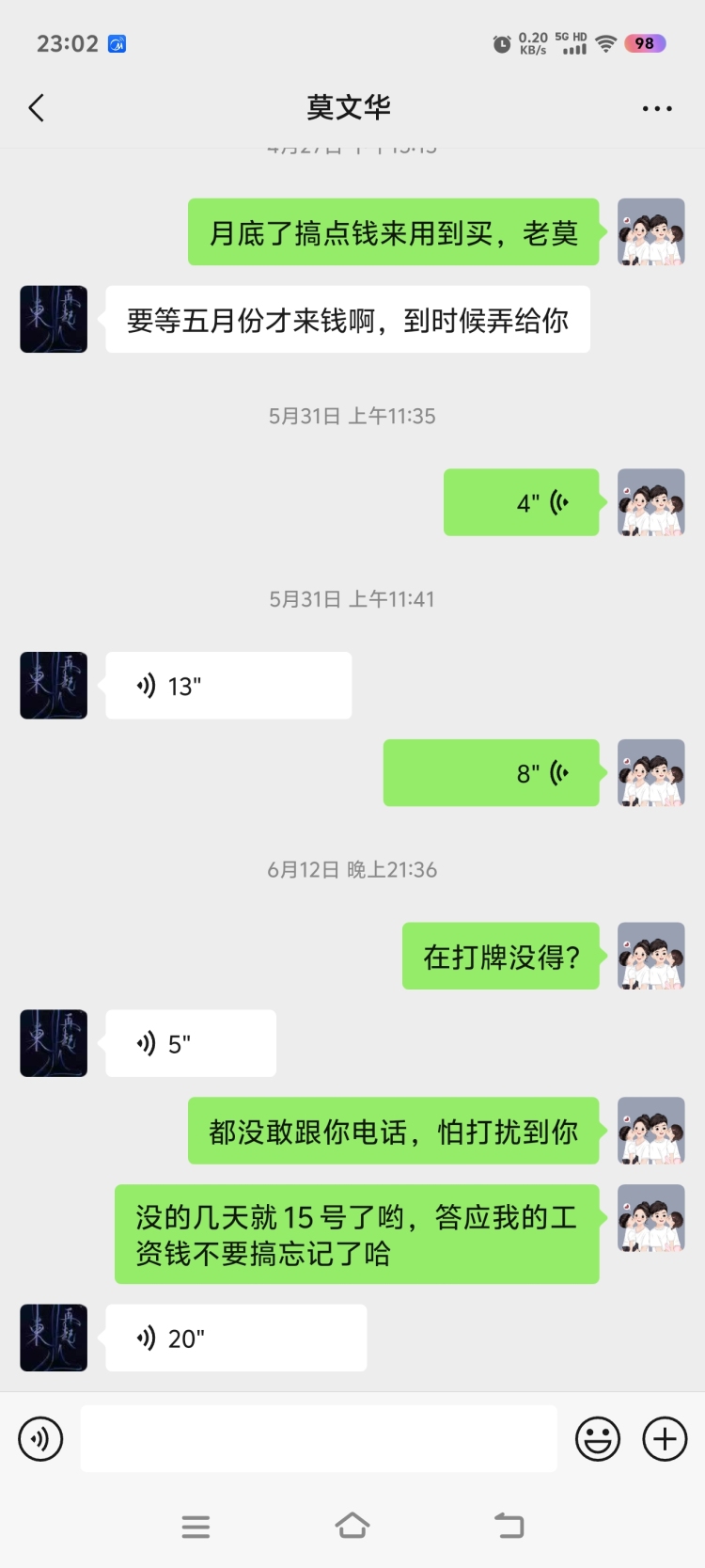Open the plus attachments menu
Viewport: 705px width, 1568px height.
coord(665,1439)
